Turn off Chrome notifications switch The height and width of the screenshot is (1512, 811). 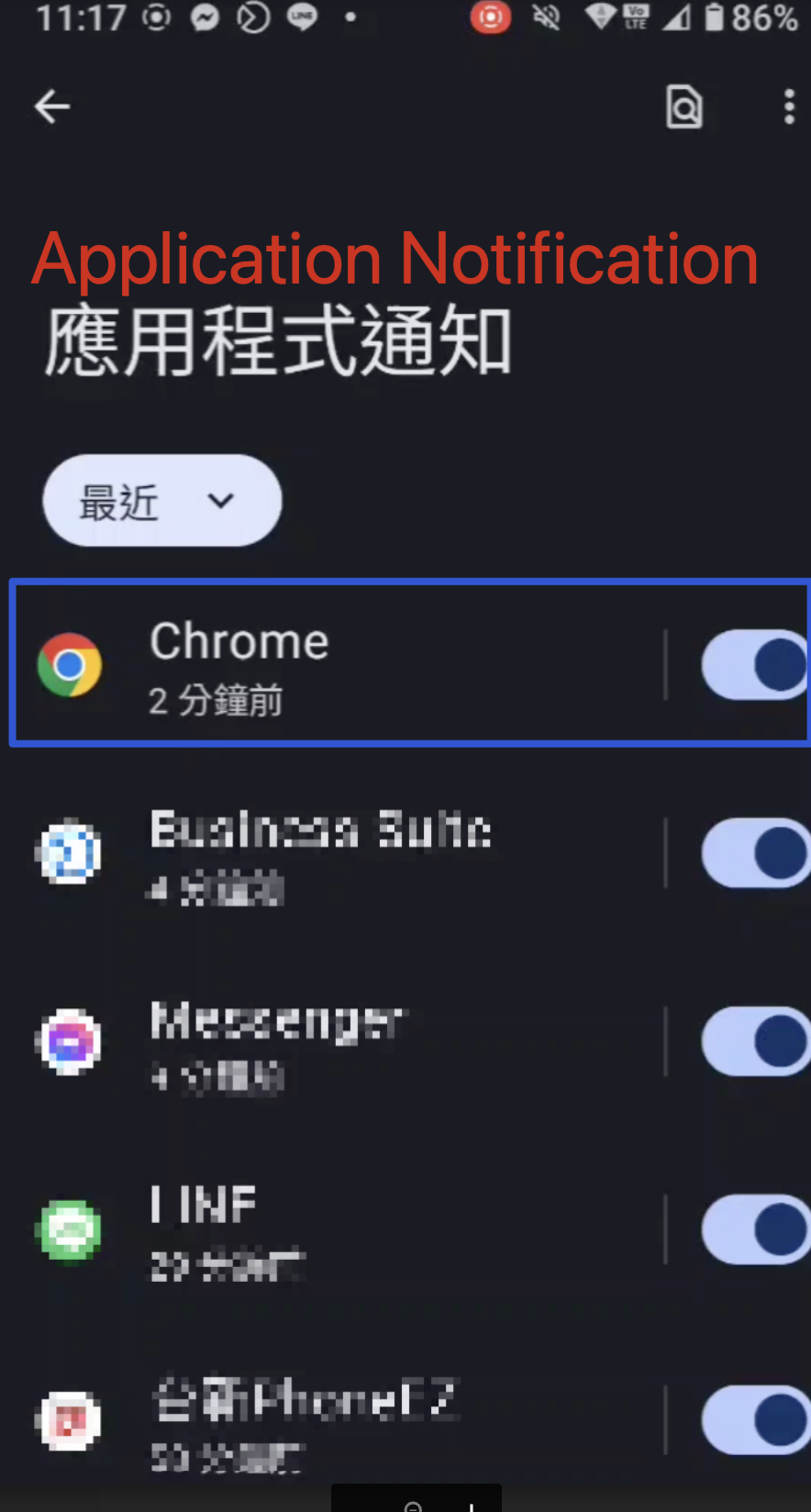tap(754, 664)
